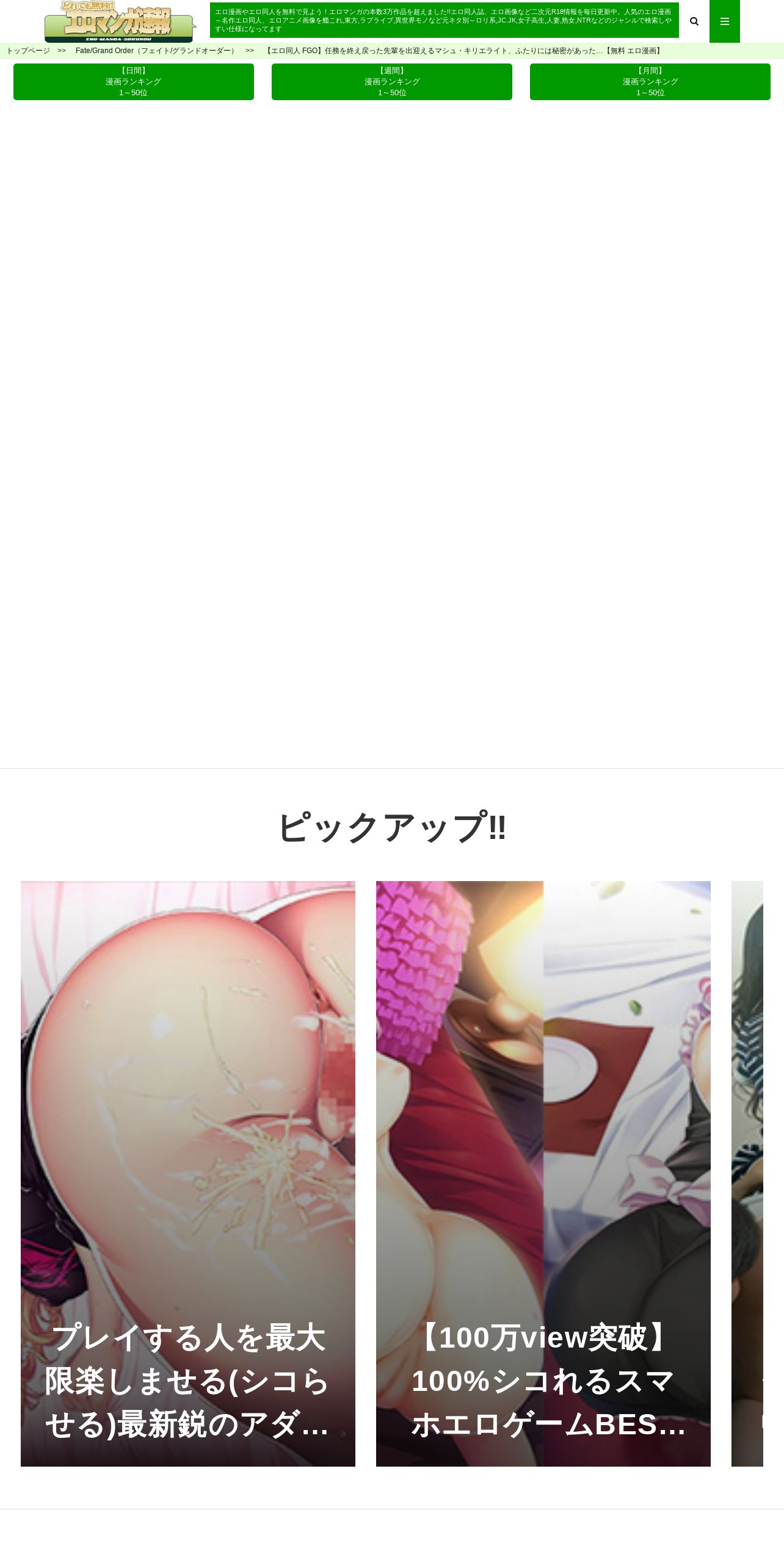Open the weekly 【週間】 manga ranking
Viewport: 784px width, 1568px height.
coord(392,82)
